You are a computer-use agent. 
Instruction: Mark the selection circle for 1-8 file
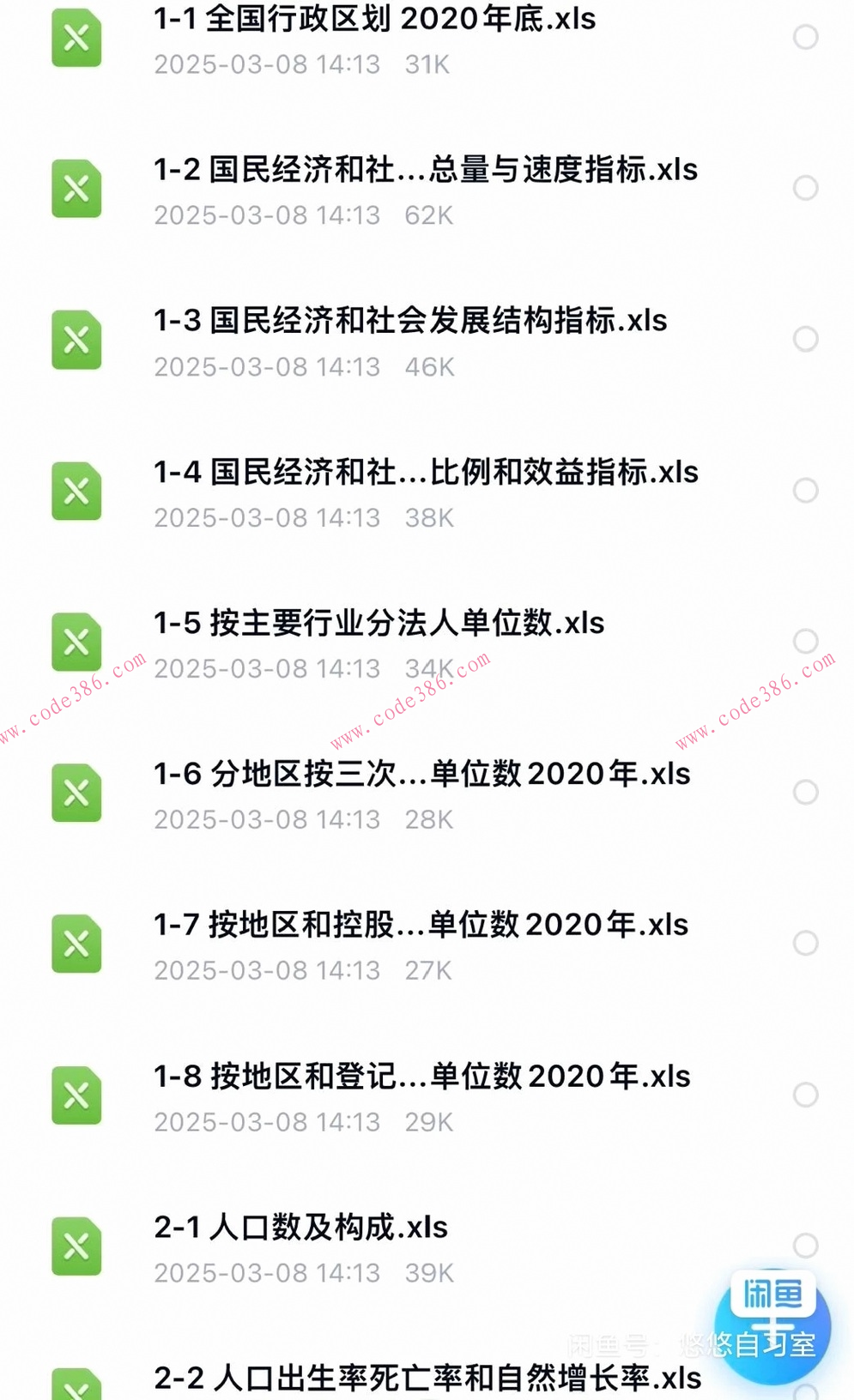[806, 1095]
